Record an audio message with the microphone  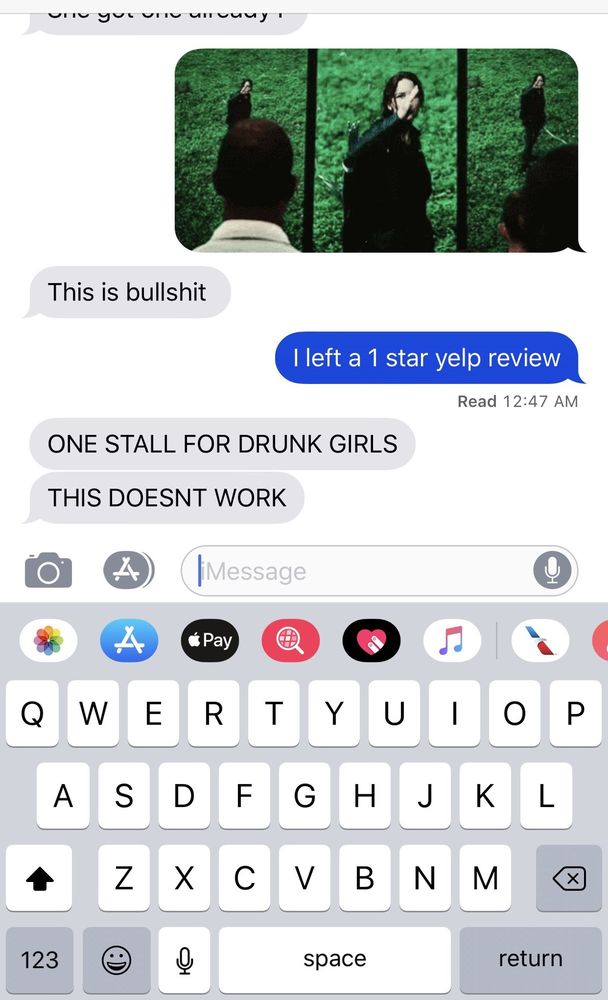[x=552, y=570]
